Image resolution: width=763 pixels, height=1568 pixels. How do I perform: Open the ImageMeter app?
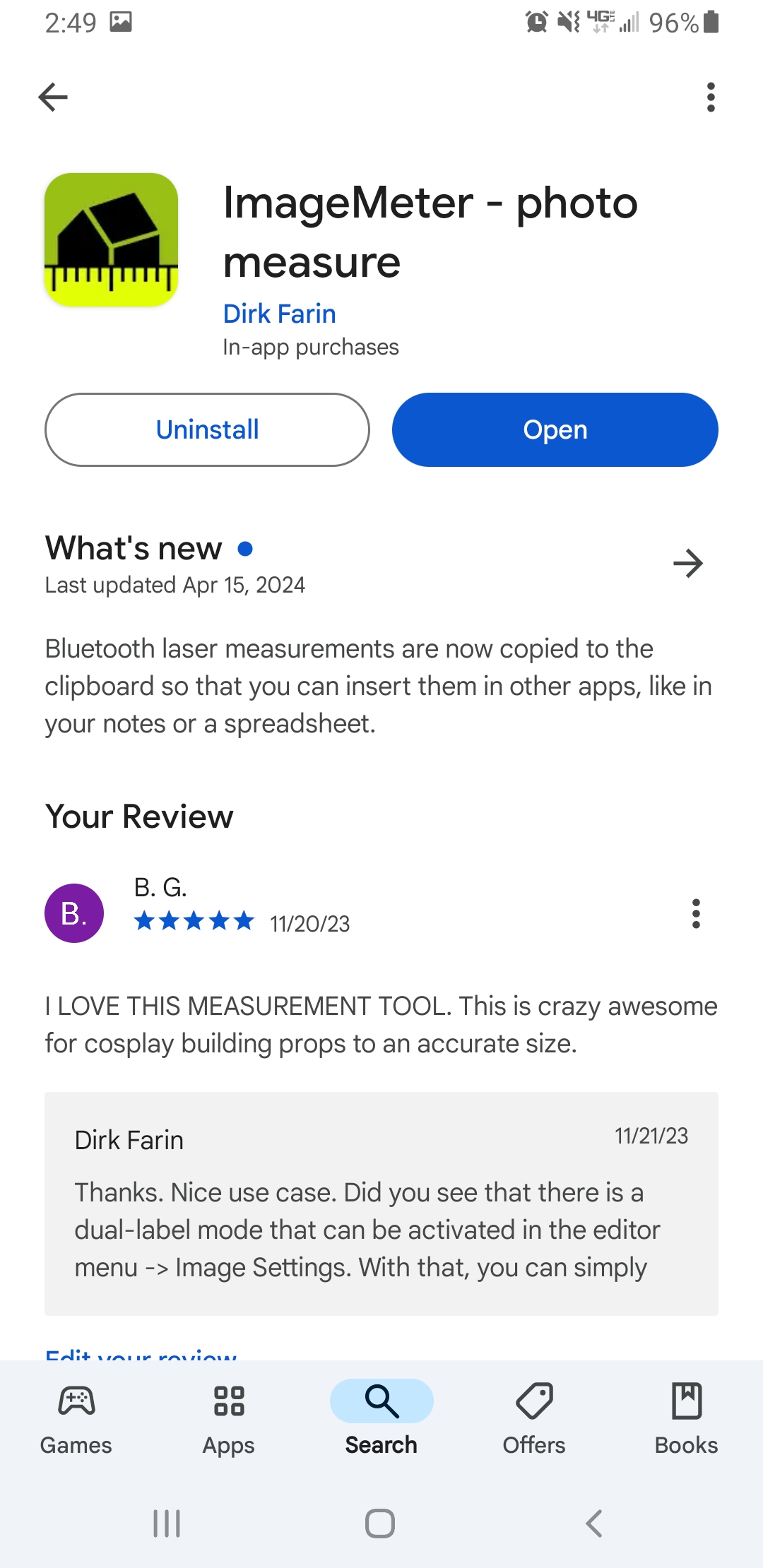(555, 429)
